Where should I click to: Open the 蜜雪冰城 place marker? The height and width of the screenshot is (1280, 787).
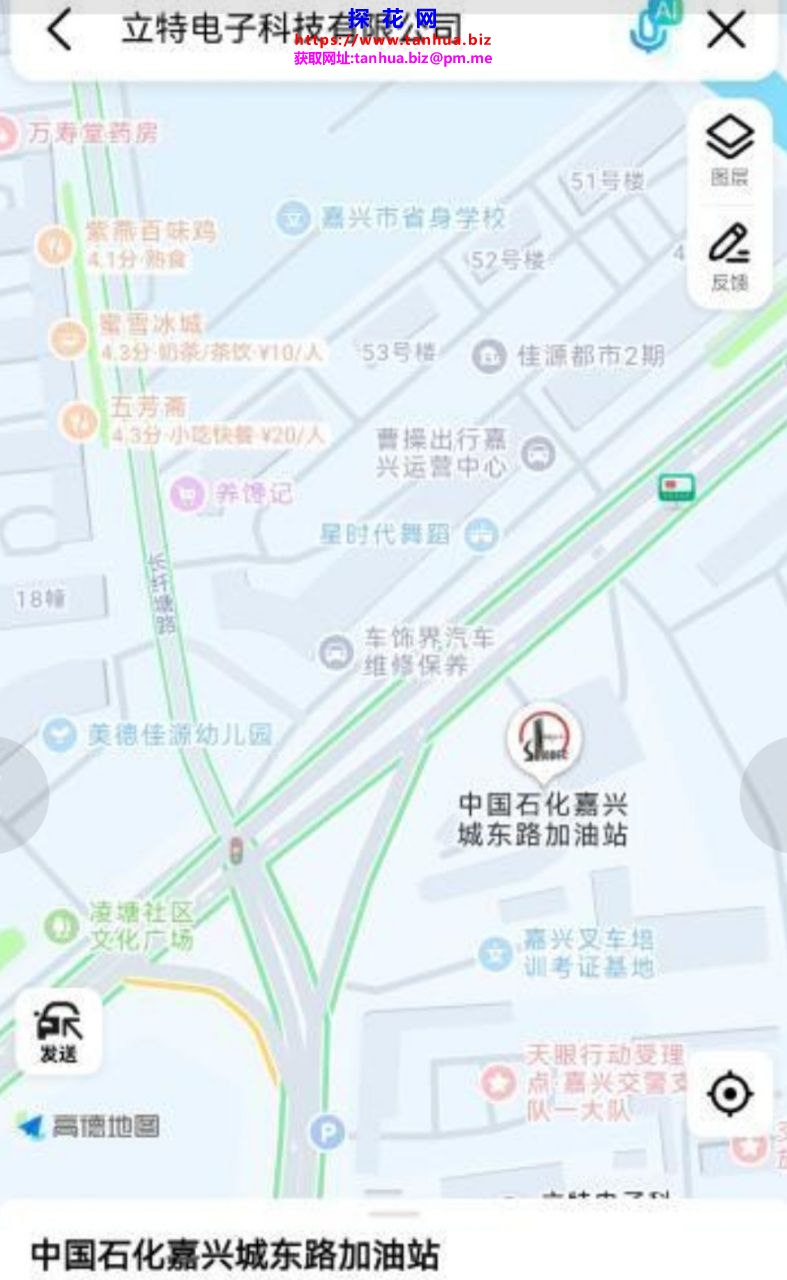coord(69,338)
